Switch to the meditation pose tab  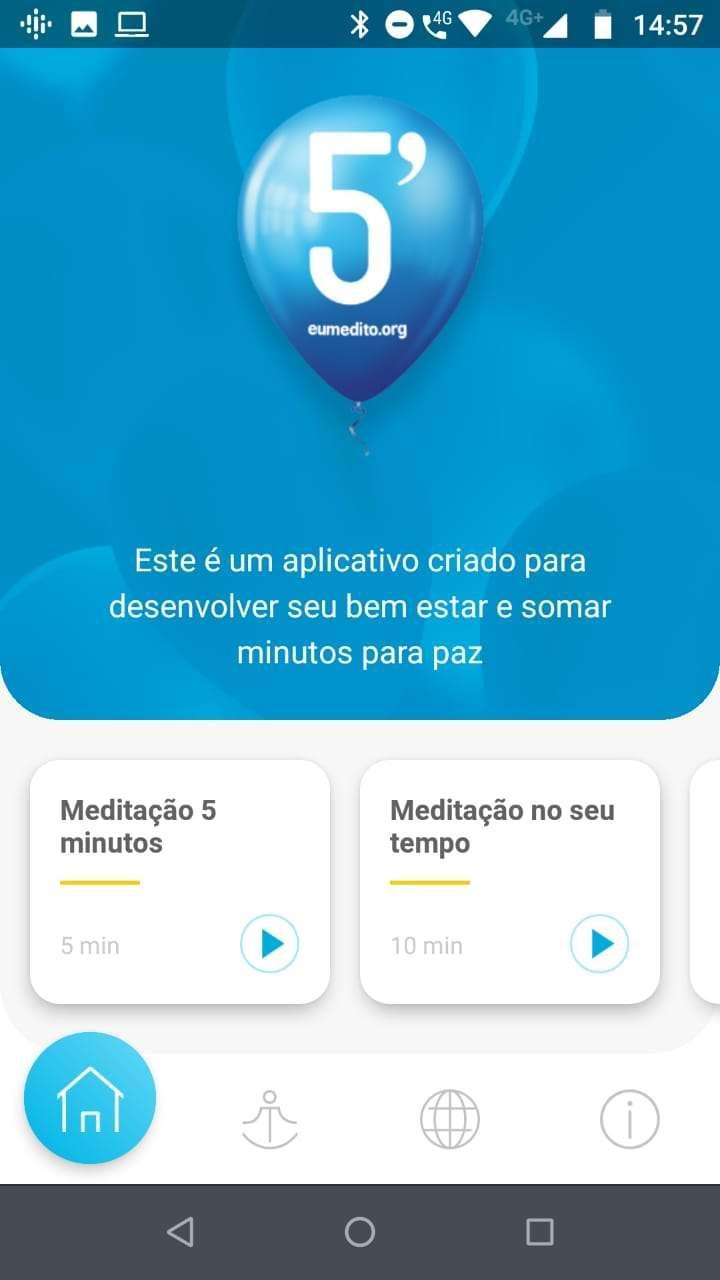[270, 1119]
